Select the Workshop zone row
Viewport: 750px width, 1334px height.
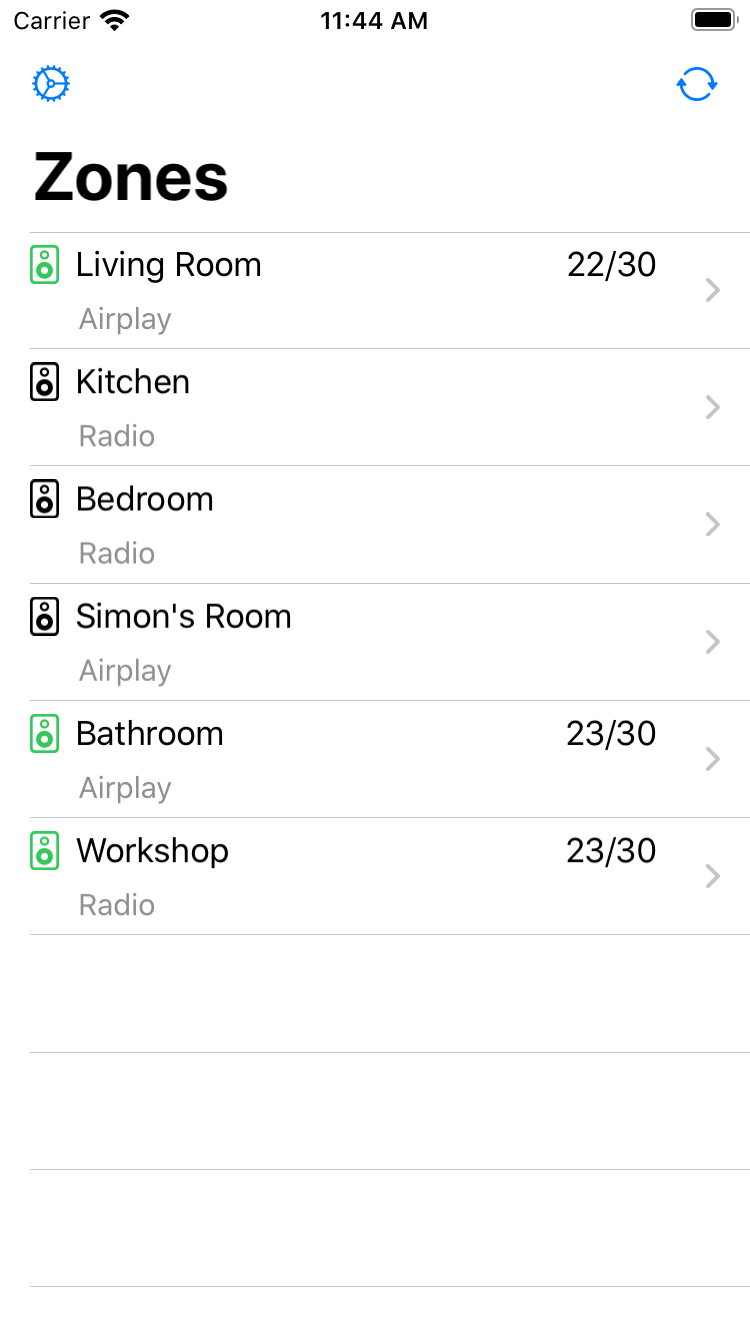(375, 876)
